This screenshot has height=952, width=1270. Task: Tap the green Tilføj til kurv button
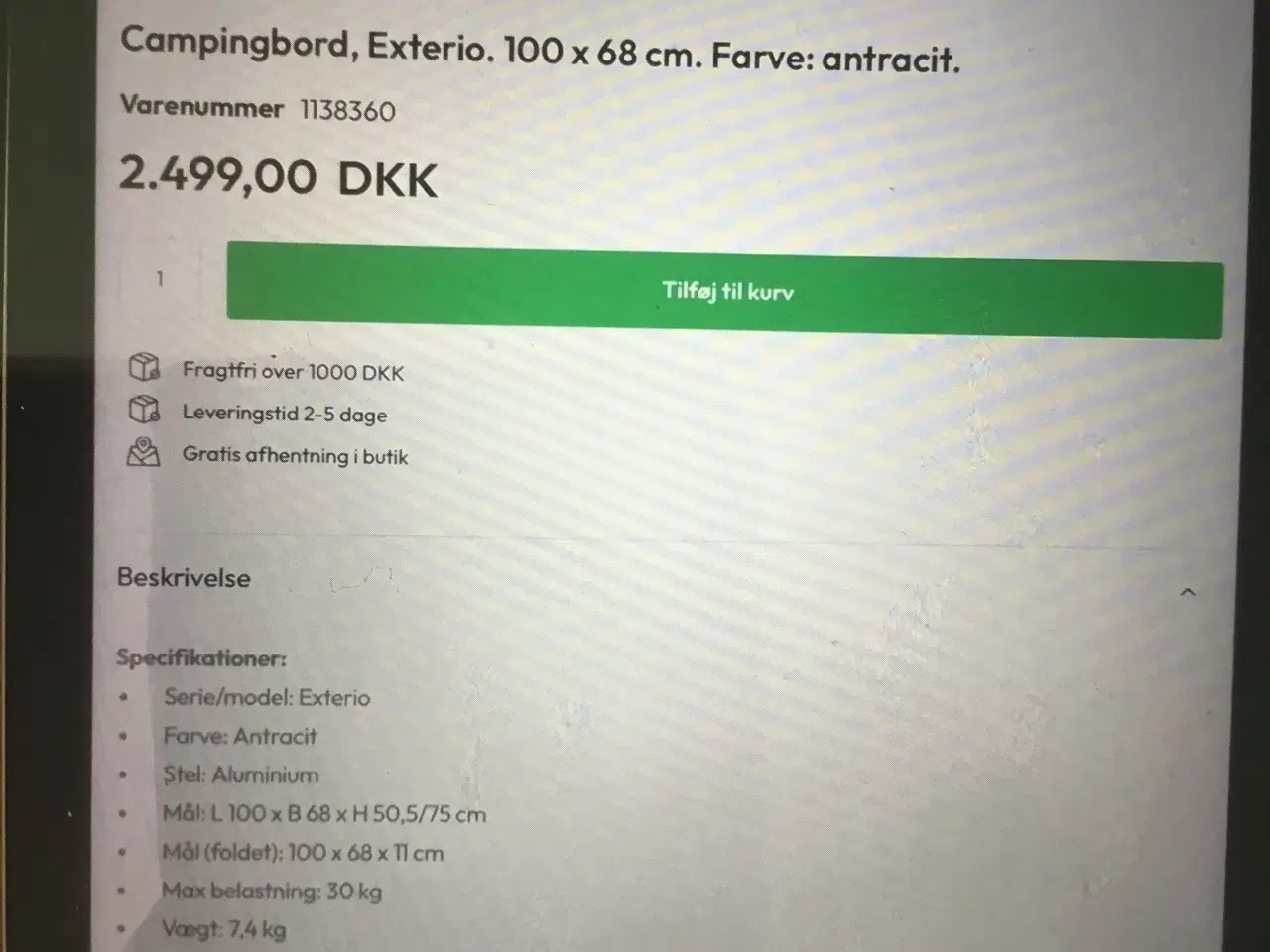(725, 291)
